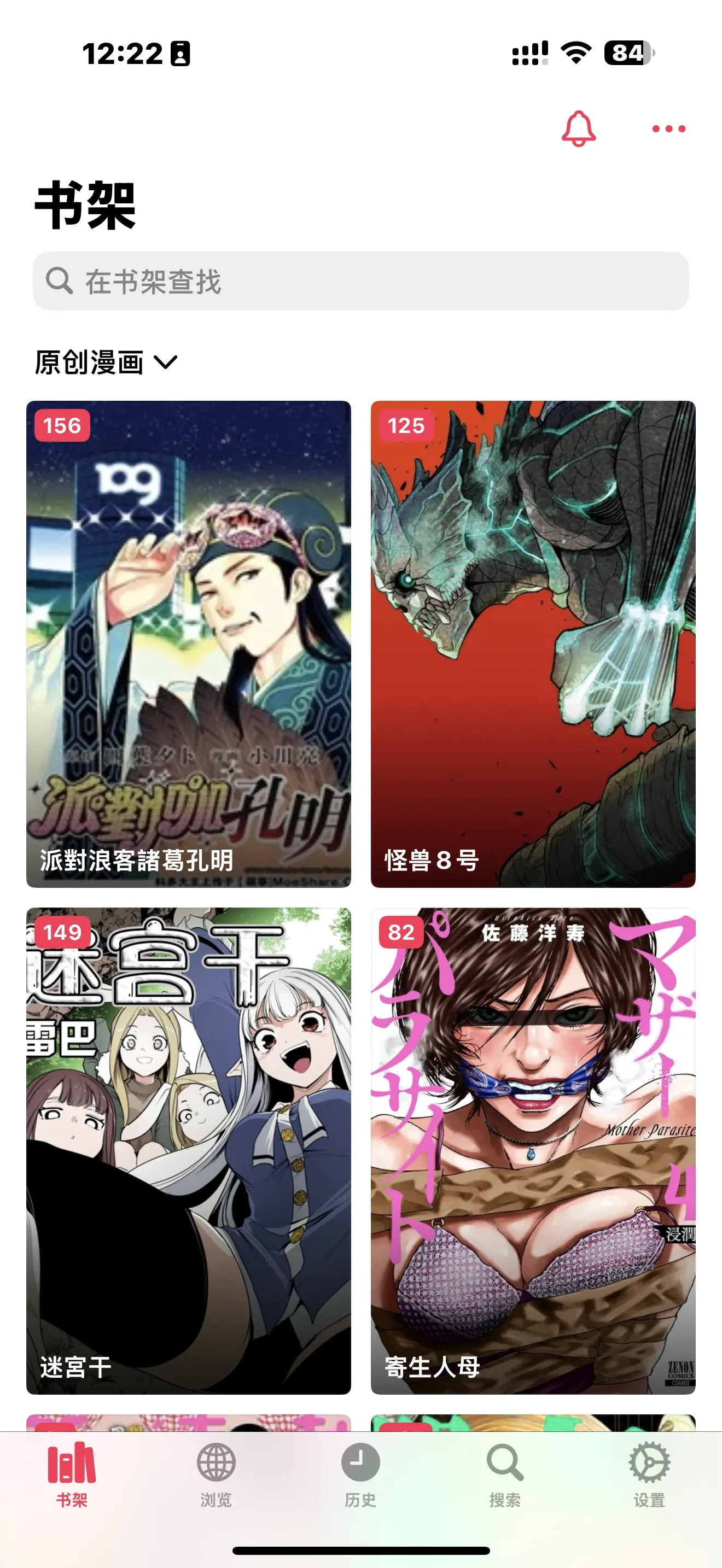Switch to the 浏览 tab
The height and width of the screenshot is (1568, 722).
pos(216,1473)
